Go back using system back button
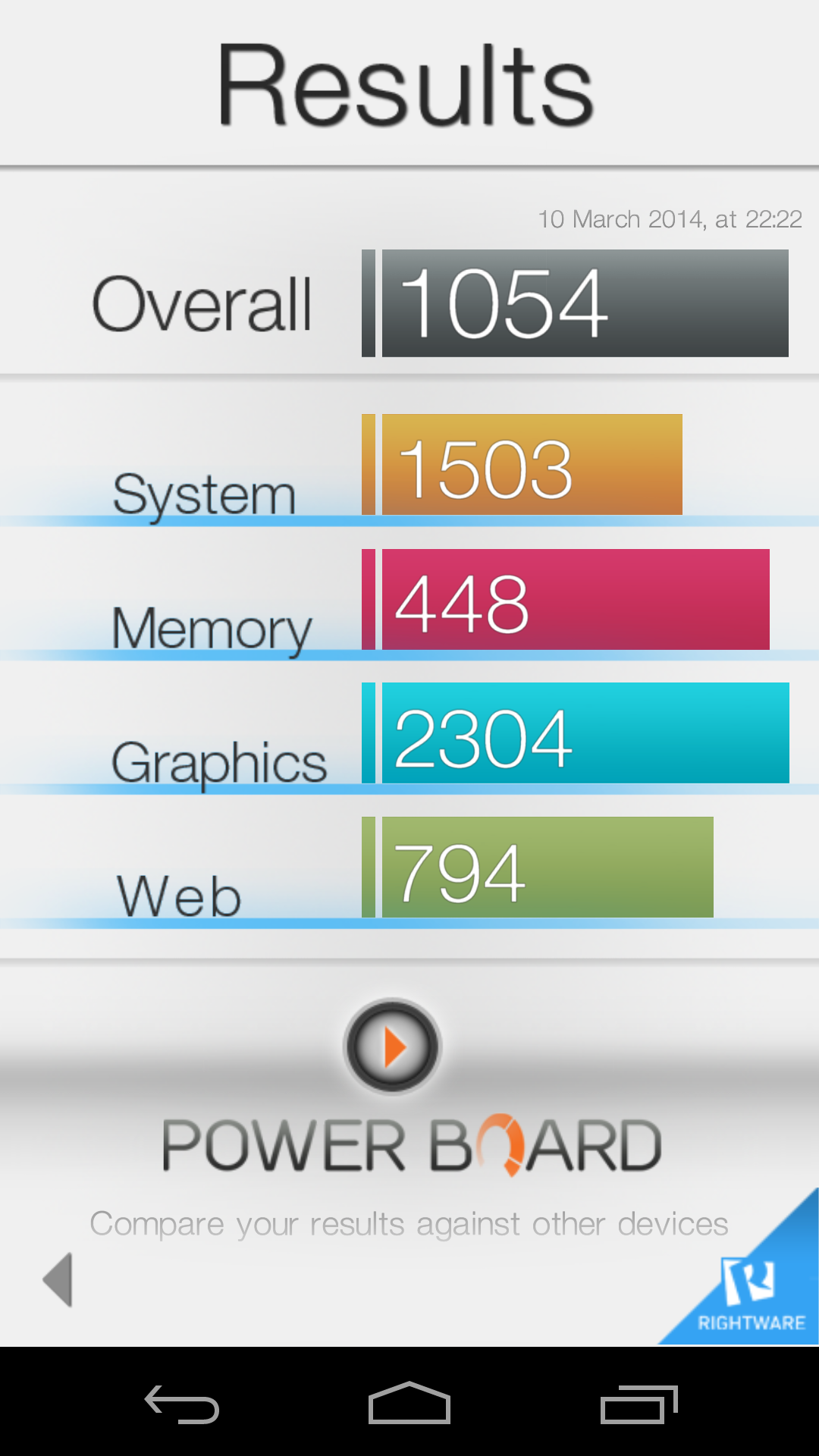This screenshot has height=1456, width=819. (x=182, y=1404)
